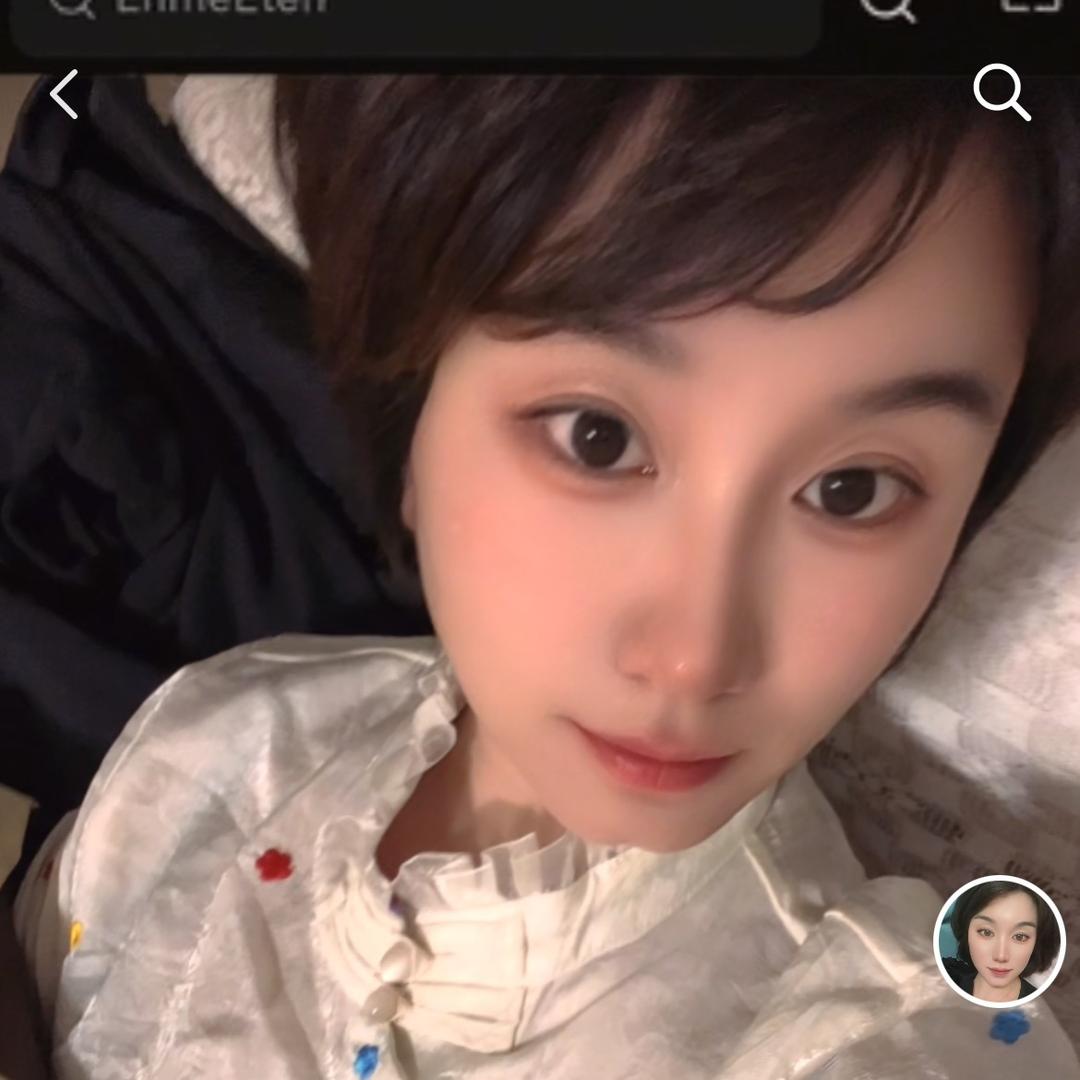Image resolution: width=1080 pixels, height=1080 pixels.
Task: Focus the dark search field at top
Action: 415,20
